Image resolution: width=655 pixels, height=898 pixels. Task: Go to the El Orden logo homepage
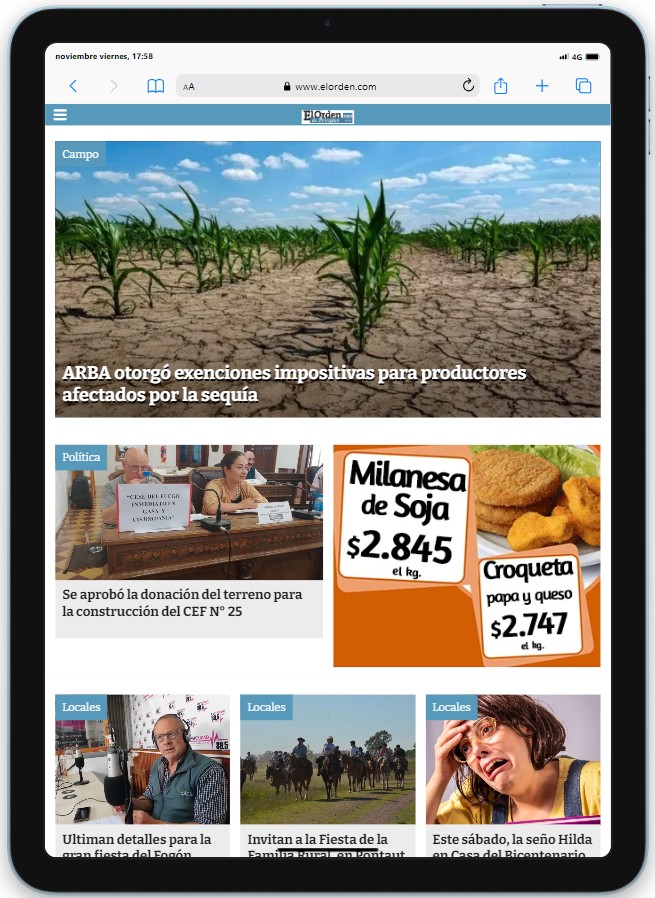point(327,116)
